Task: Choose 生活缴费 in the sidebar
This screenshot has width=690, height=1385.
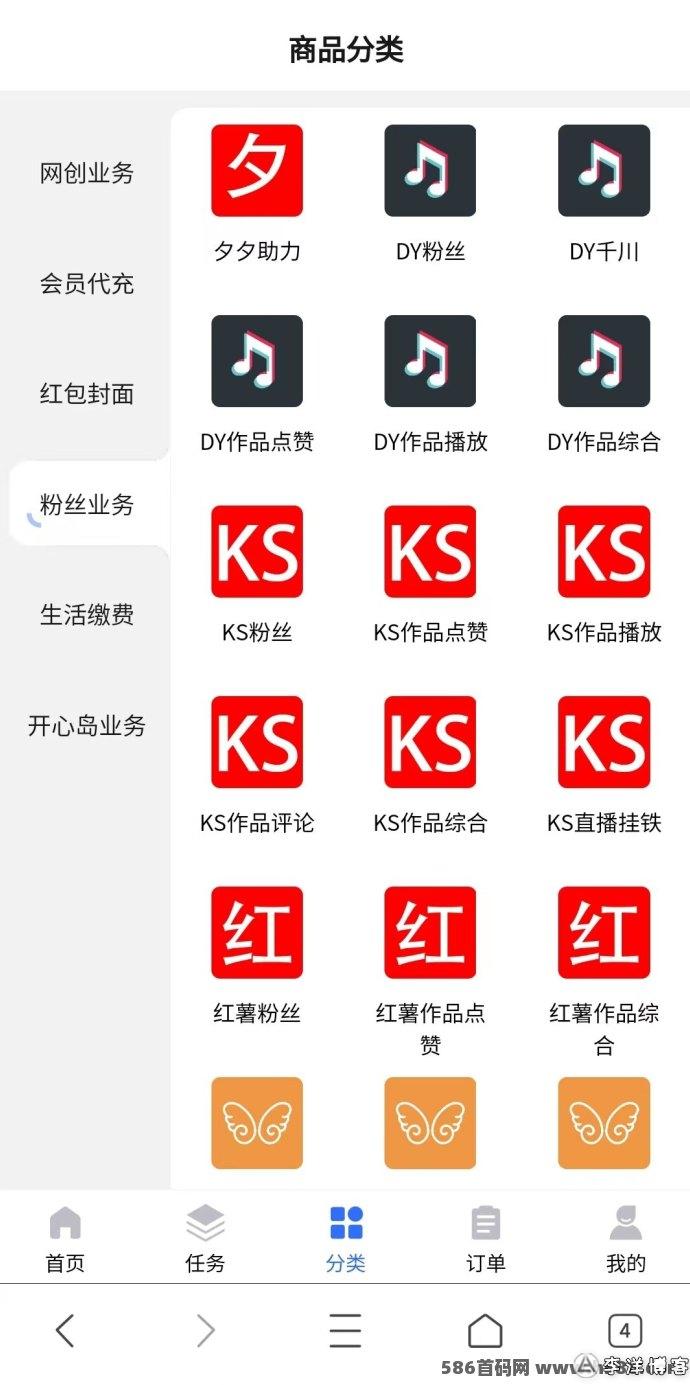Action: point(86,615)
